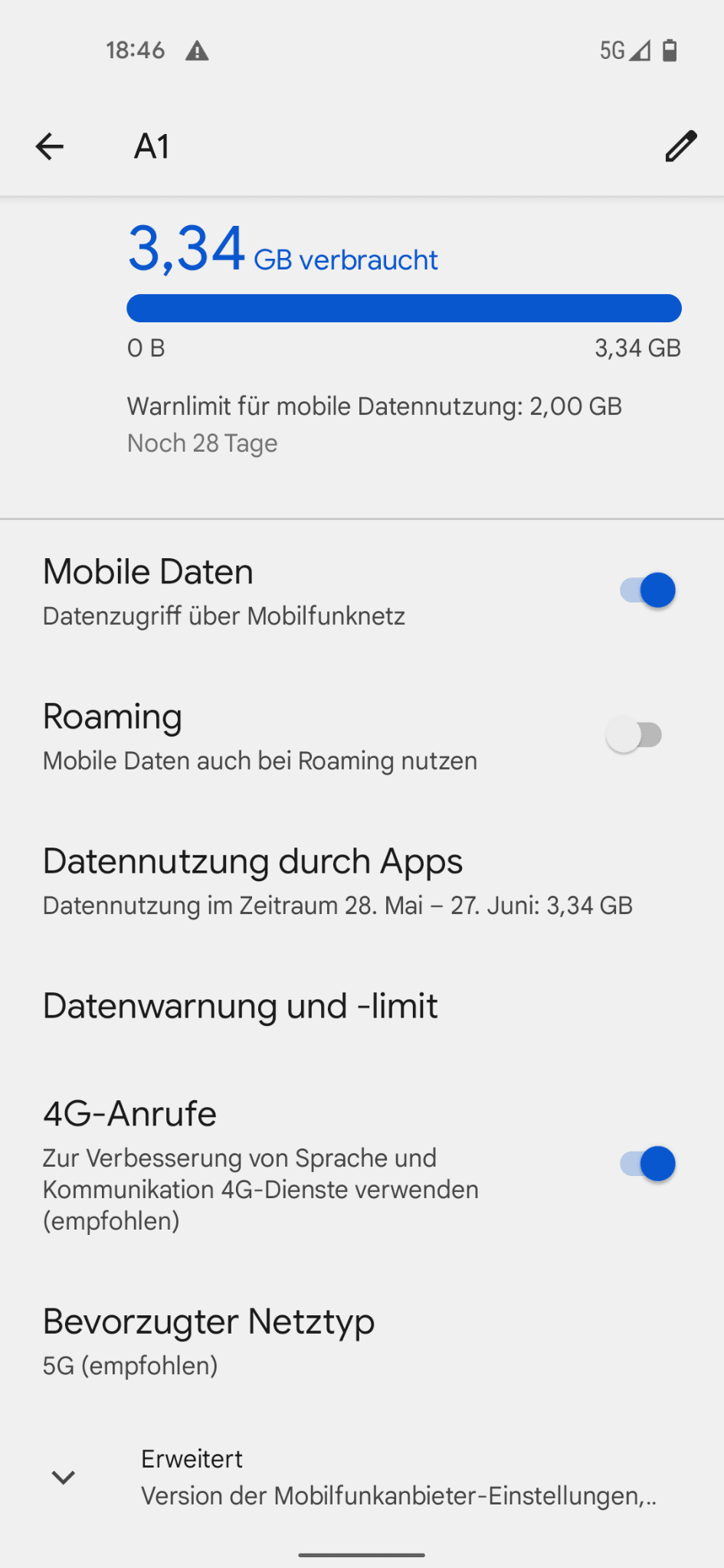The height and width of the screenshot is (1568, 724).
Task: Open Datenwarnung und -limit
Action: tap(241, 1006)
